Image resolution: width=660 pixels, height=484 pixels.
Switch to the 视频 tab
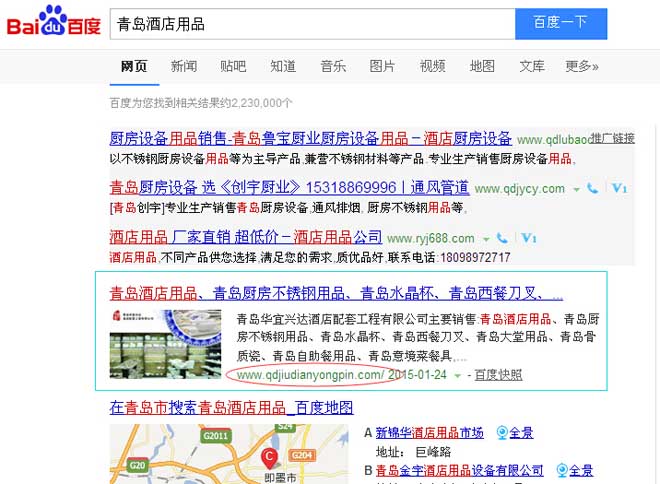432,66
